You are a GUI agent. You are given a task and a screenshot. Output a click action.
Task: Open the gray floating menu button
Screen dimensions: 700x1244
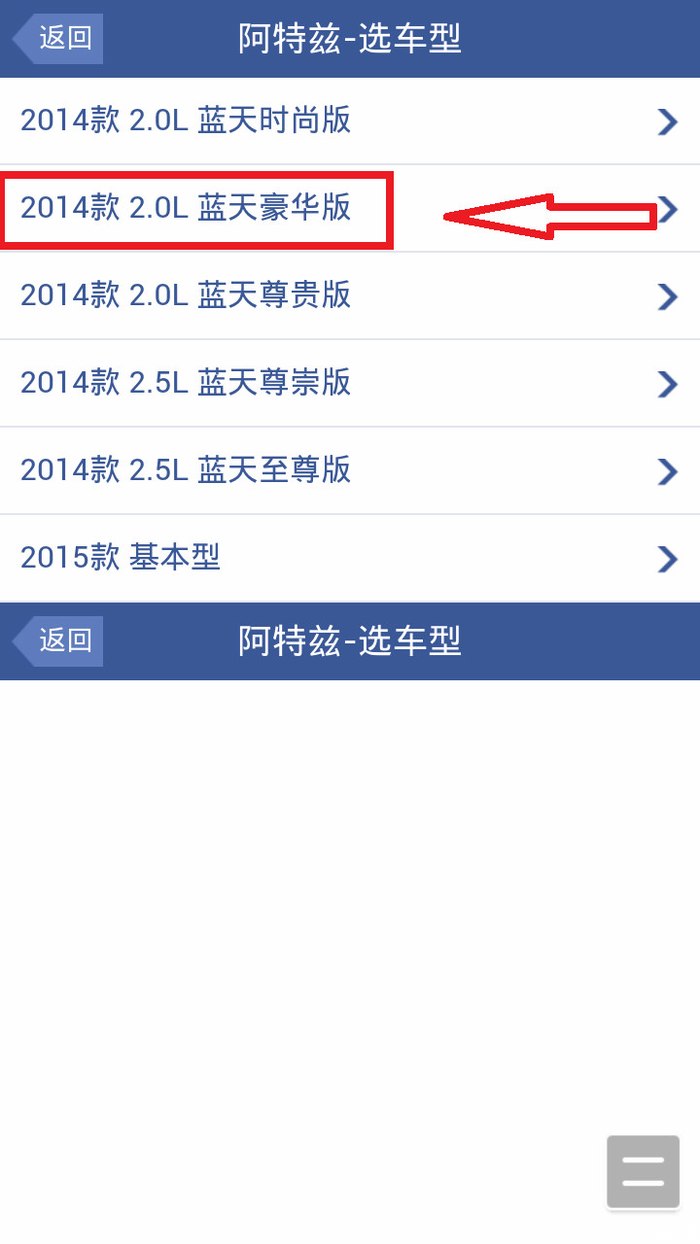click(643, 1172)
